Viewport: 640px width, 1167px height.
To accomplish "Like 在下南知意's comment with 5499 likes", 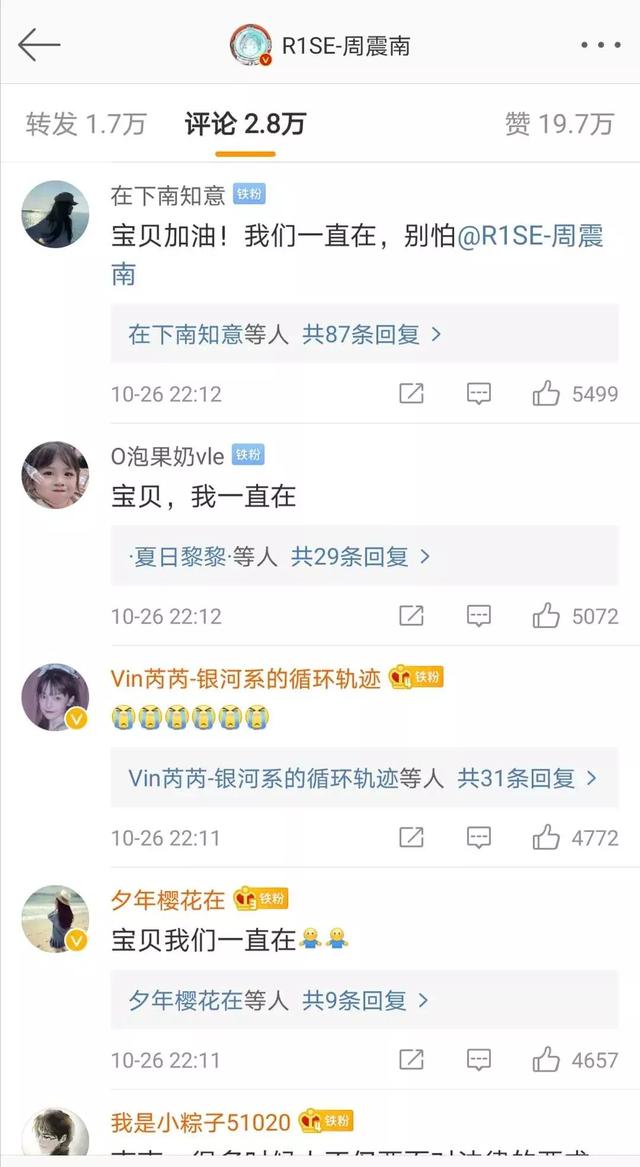I will coord(546,394).
